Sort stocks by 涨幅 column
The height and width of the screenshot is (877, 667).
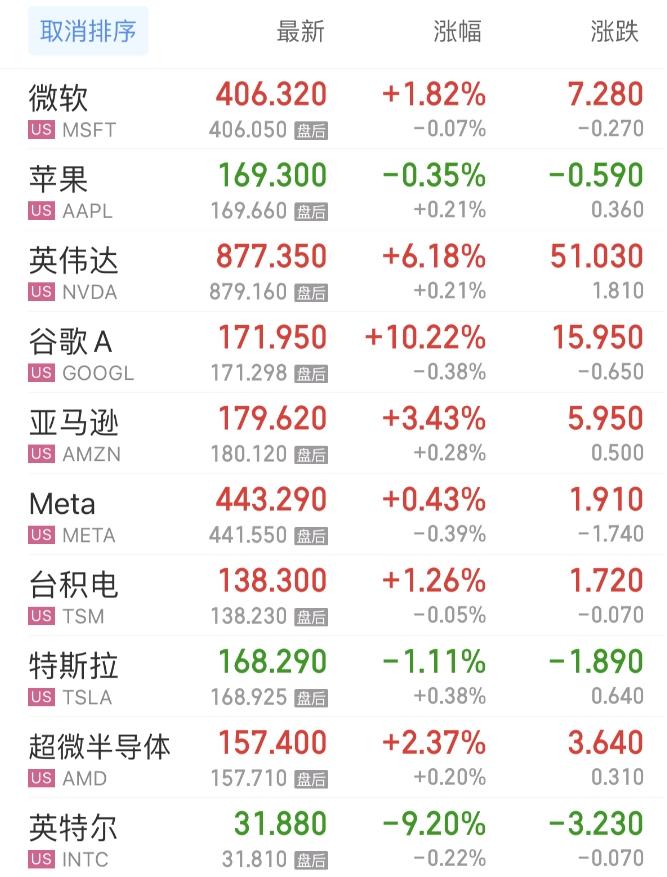pos(458,32)
